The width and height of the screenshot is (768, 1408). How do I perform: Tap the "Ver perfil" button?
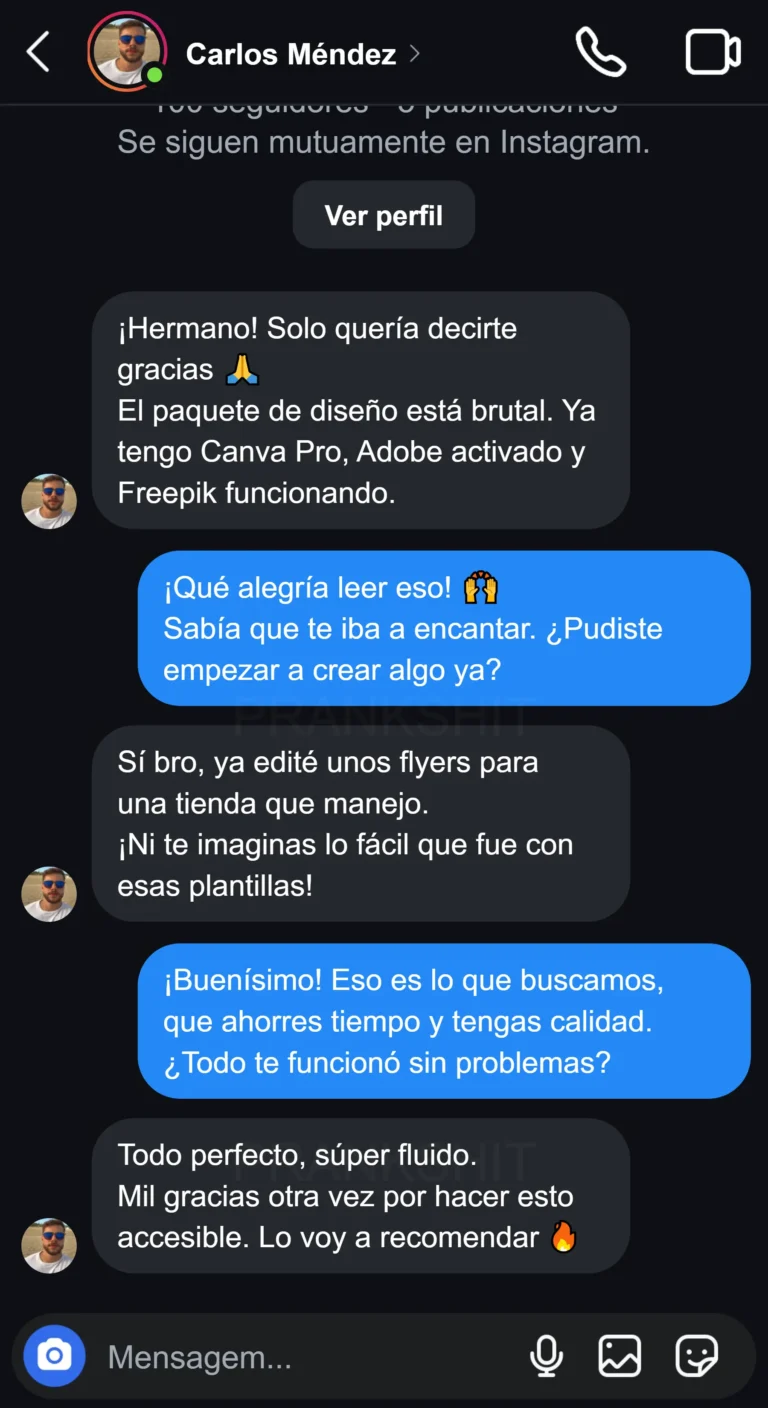pyautogui.click(x=383, y=215)
